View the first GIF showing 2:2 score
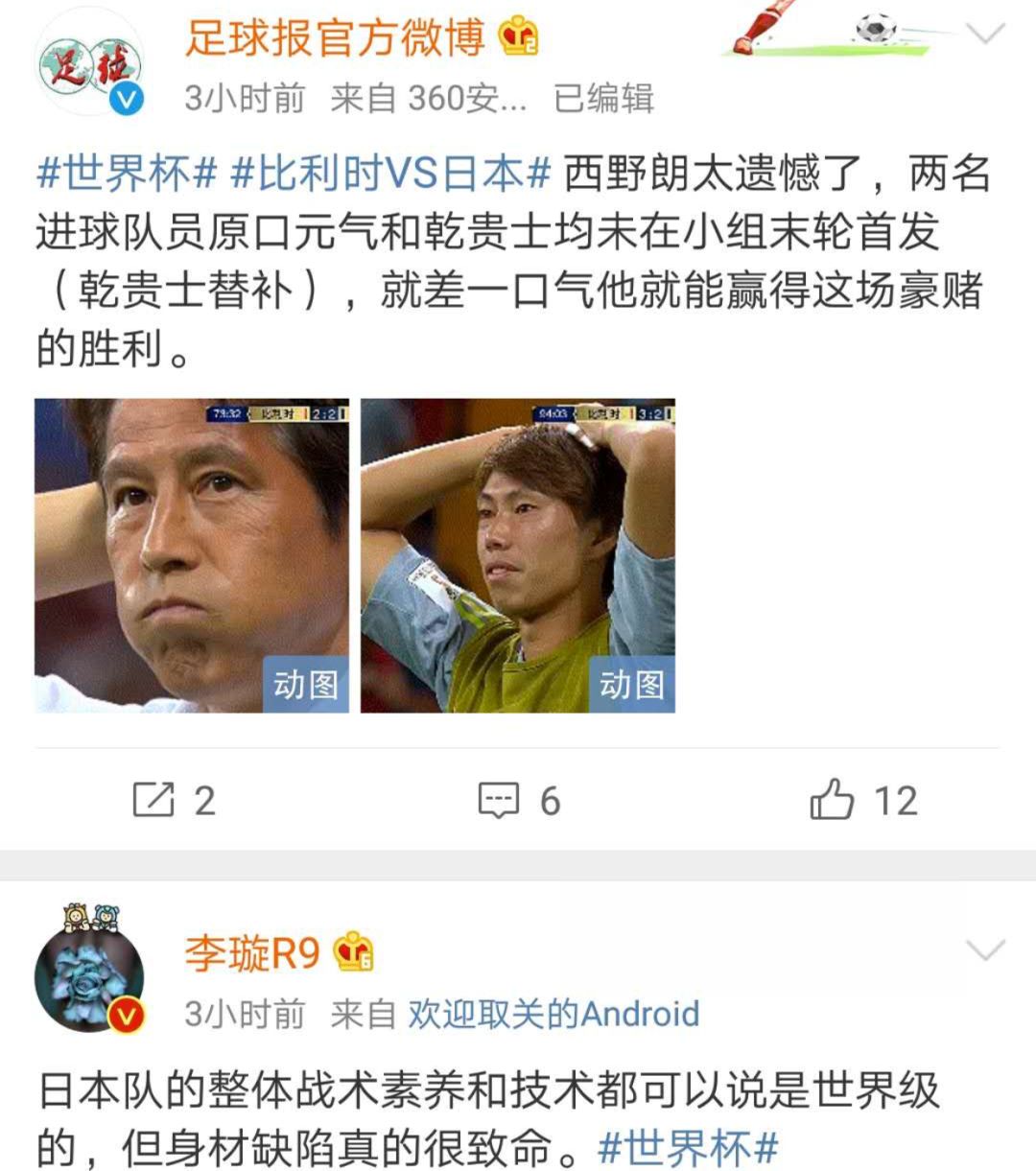This screenshot has height=1171, width=1036. pos(192,555)
